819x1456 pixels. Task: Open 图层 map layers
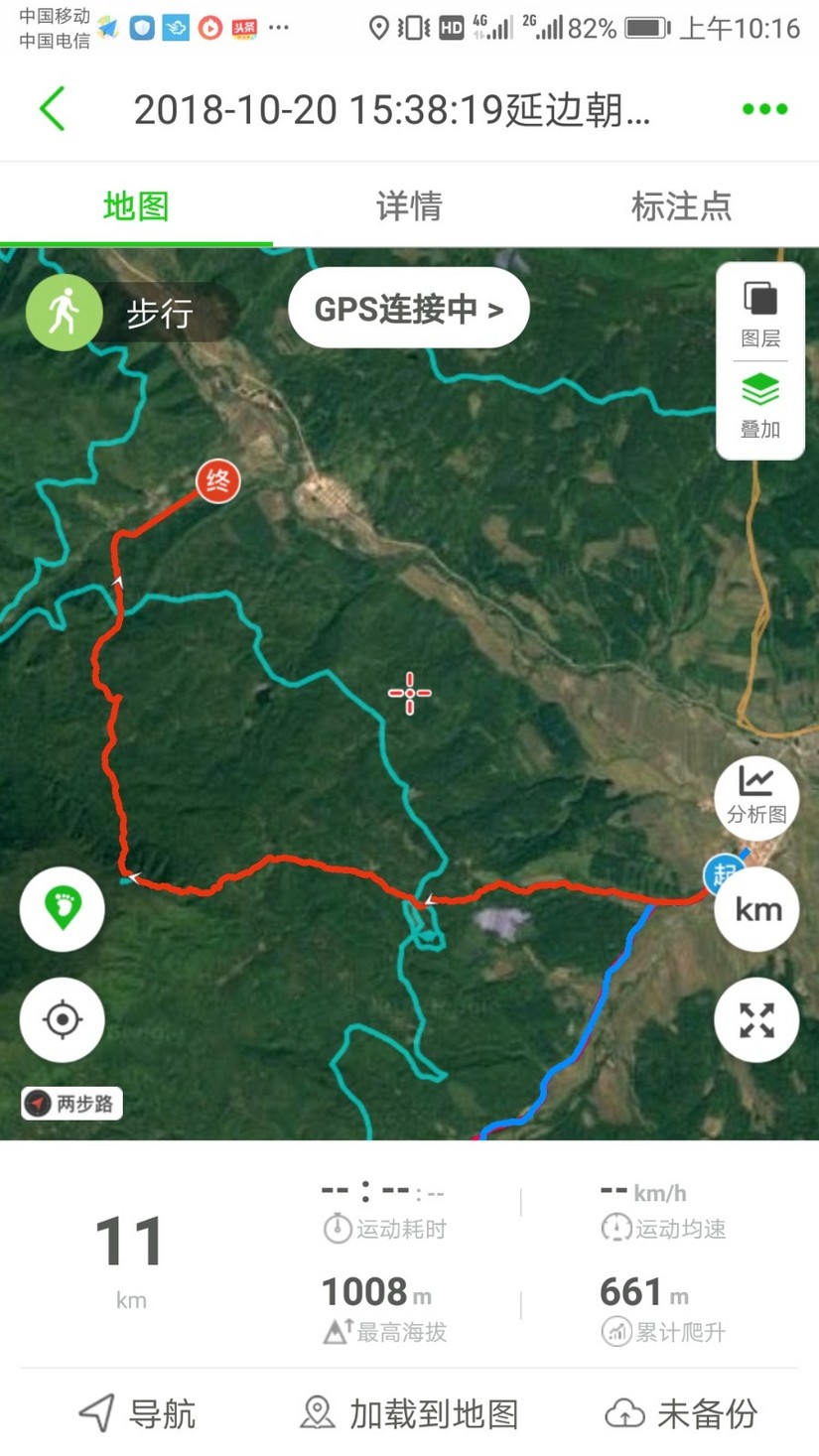click(760, 313)
